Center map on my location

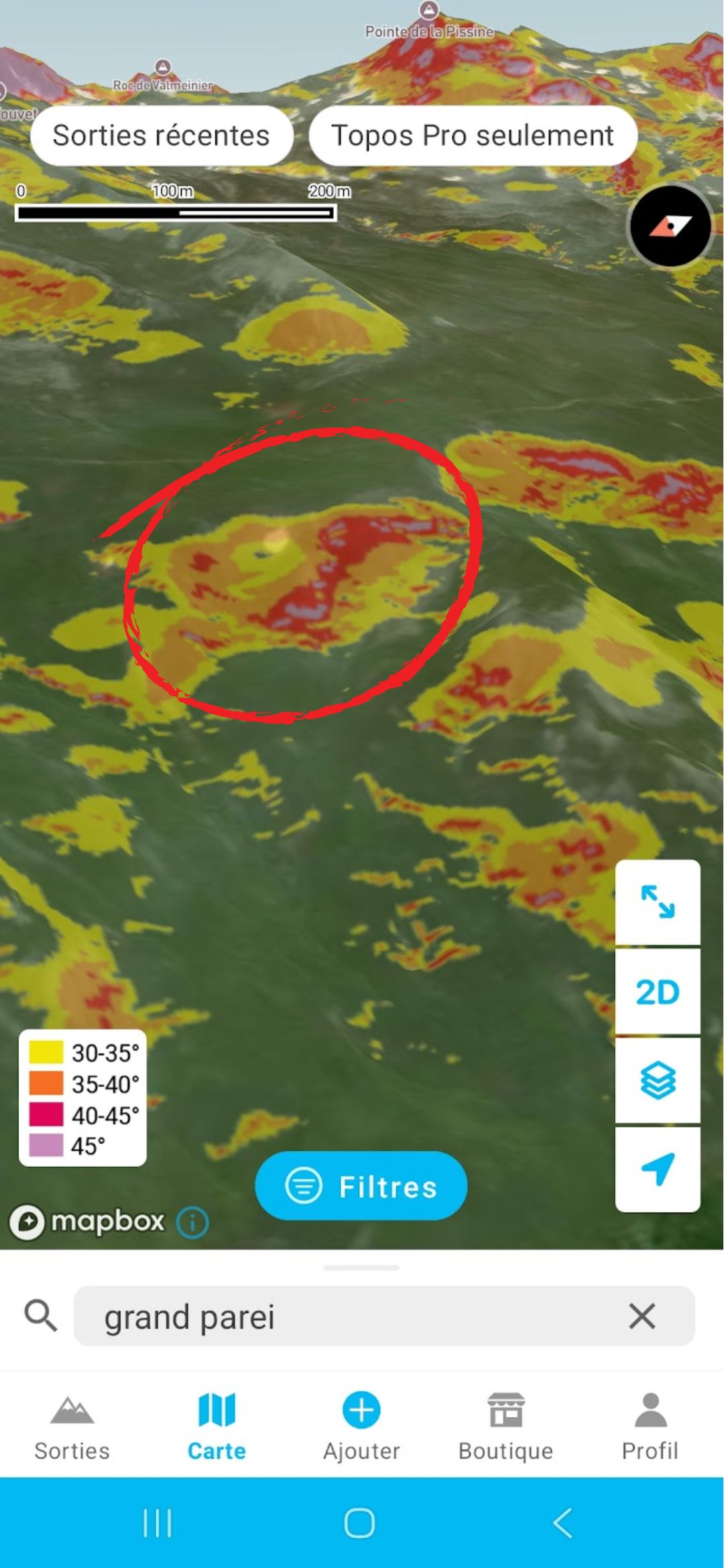tap(658, 1169)
